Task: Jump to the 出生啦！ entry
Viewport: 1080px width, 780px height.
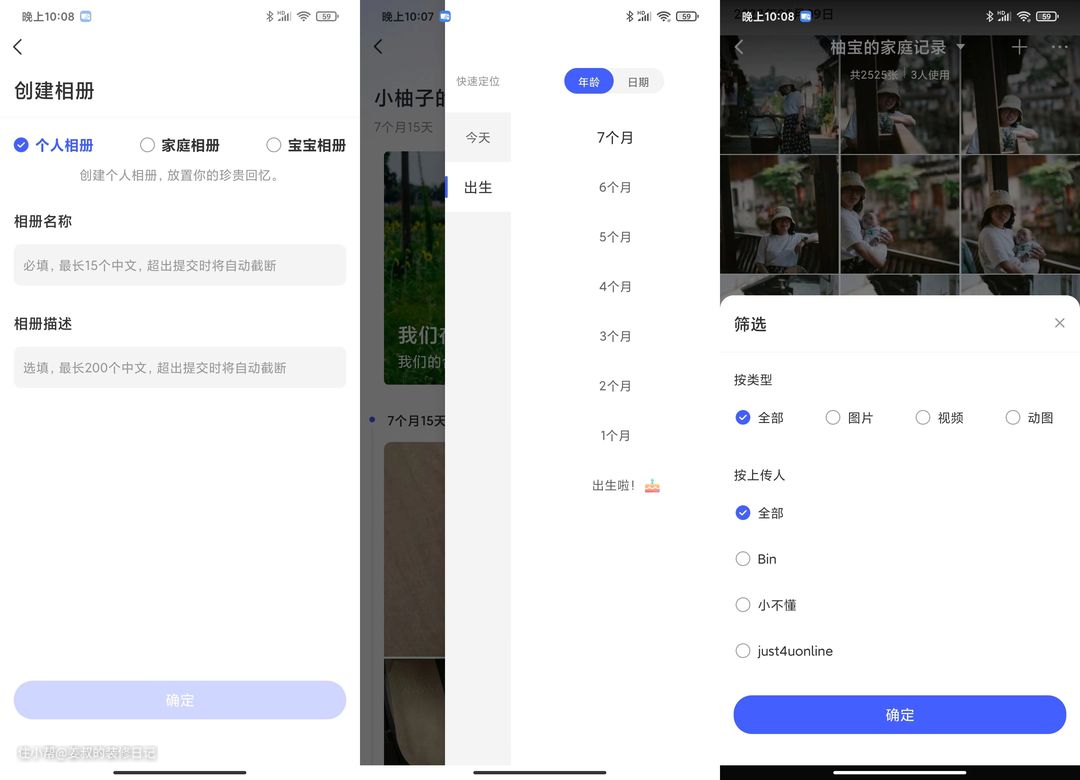Action: [625, 486]
